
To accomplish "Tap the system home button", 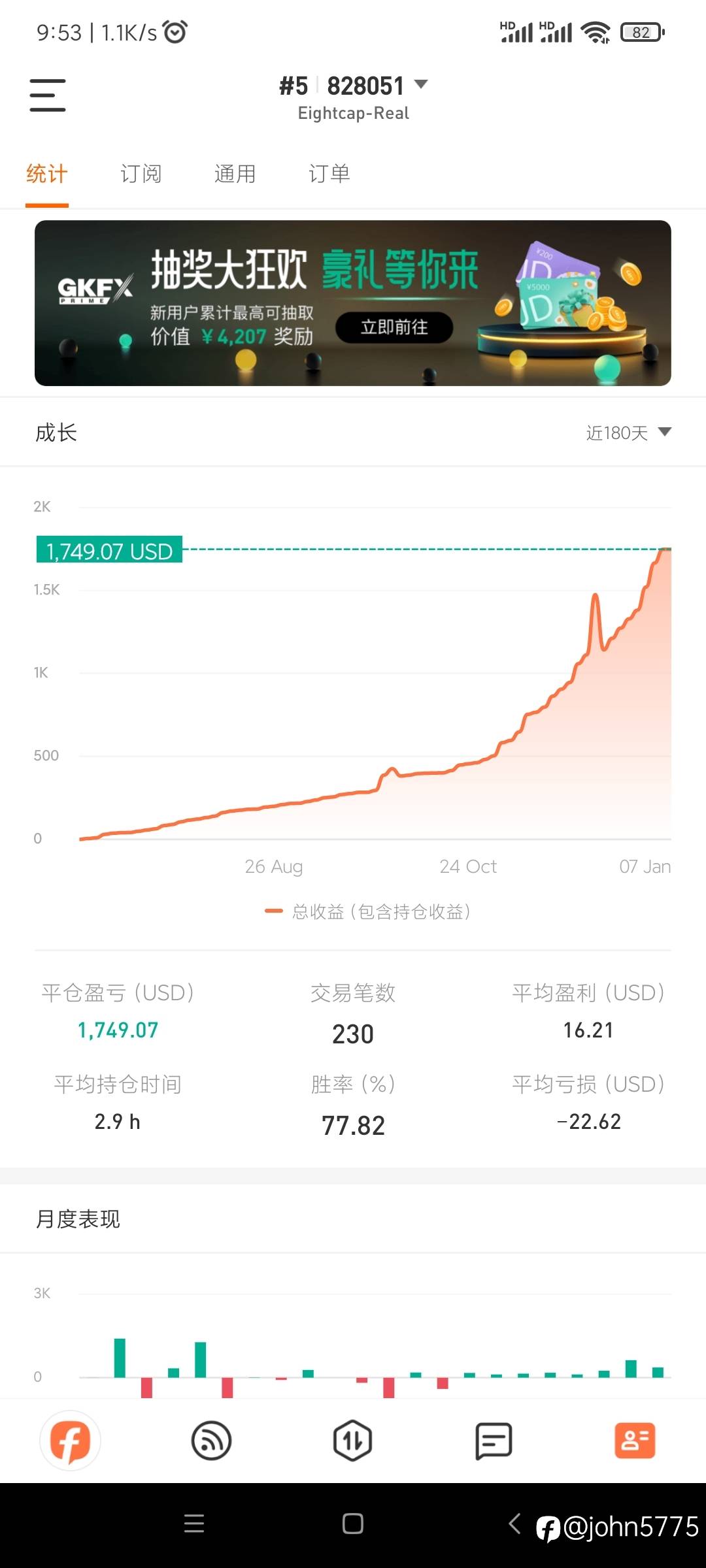I will point(353,1524).
